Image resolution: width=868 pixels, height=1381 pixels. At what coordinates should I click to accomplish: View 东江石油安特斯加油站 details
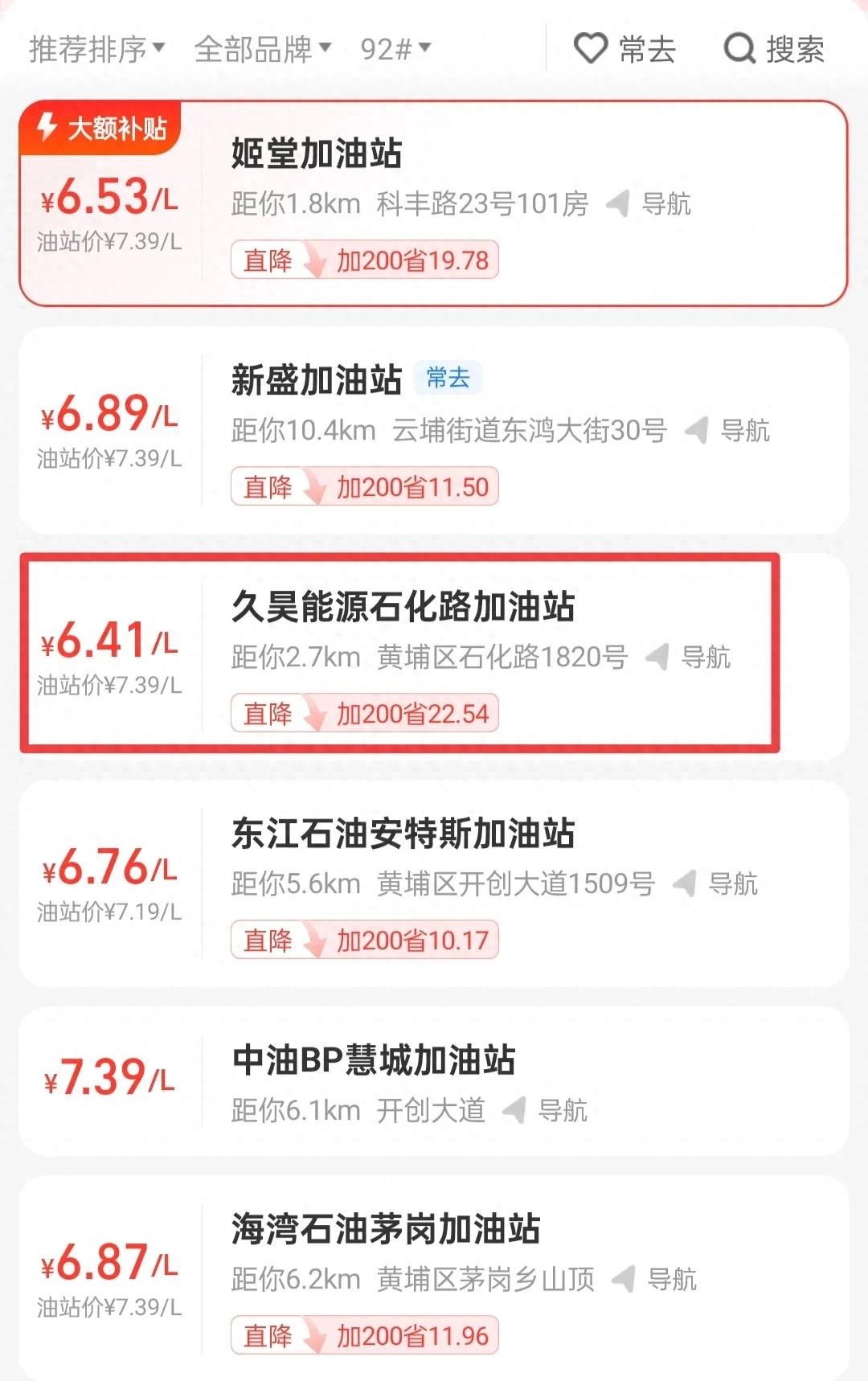coord(402,834)
